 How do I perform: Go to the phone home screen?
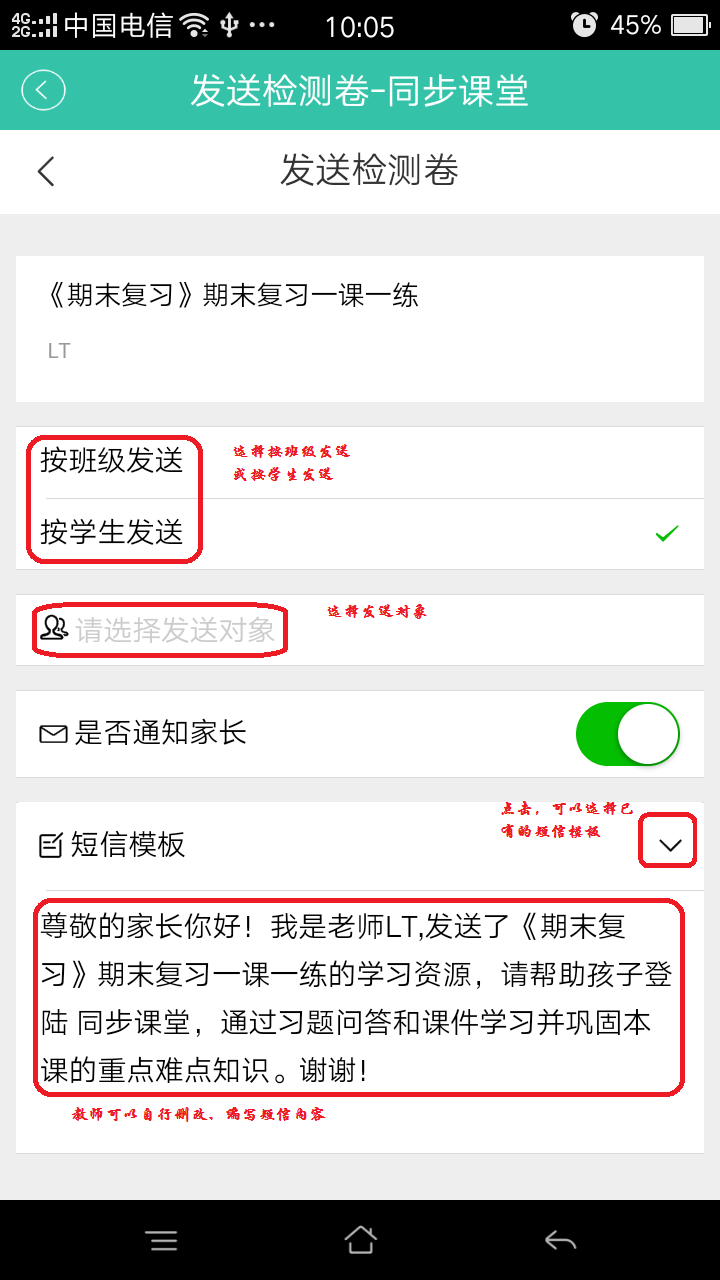click(x=360, y=1241)
